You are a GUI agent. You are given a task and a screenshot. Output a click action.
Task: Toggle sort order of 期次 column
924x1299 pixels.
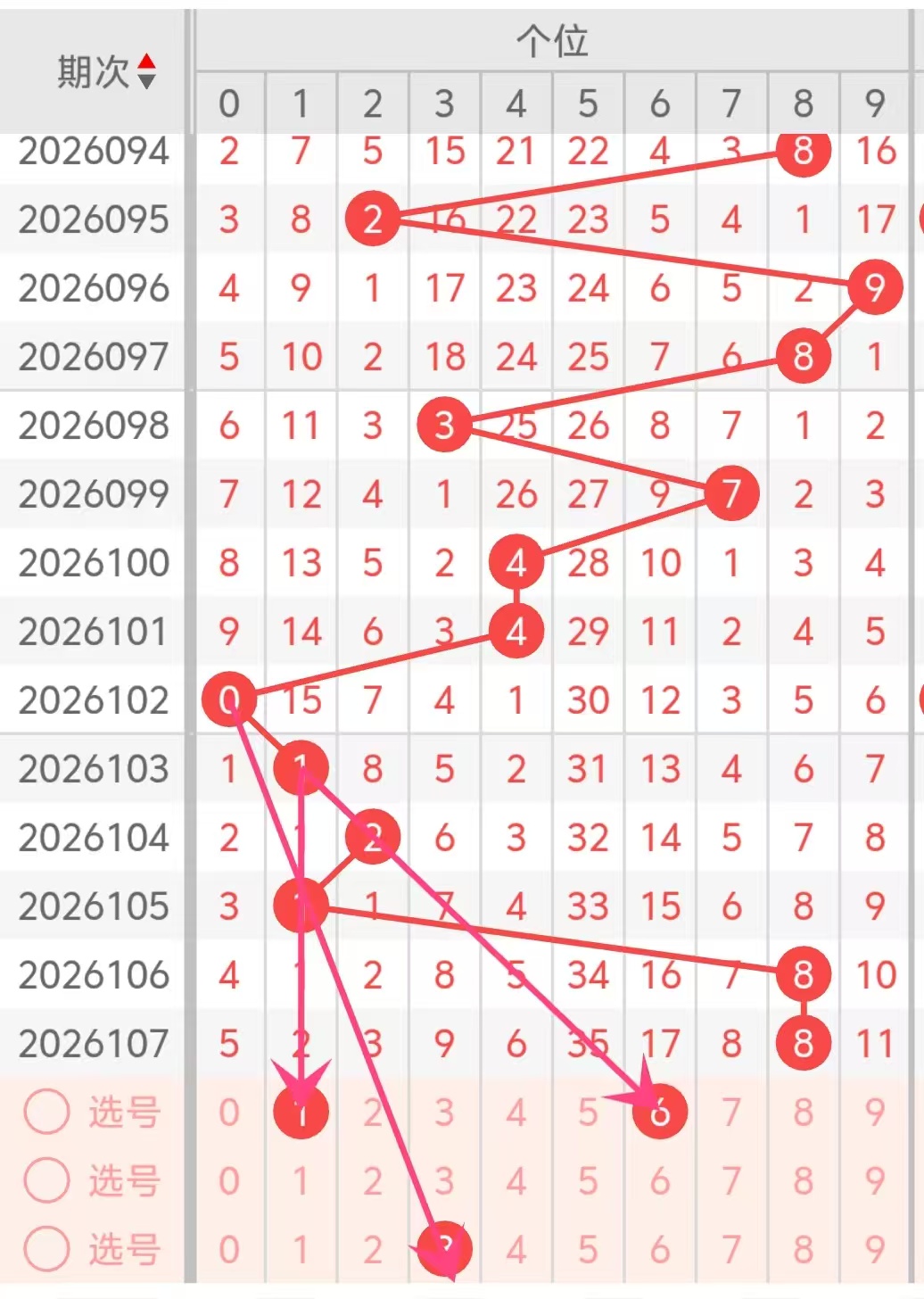click(x=146, y=71)
